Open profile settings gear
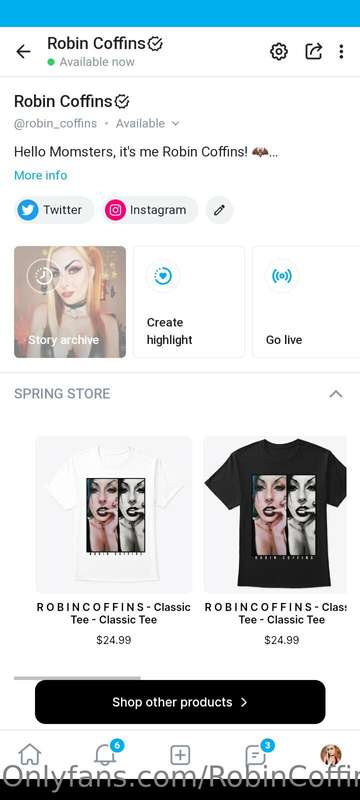 (278, 52)
